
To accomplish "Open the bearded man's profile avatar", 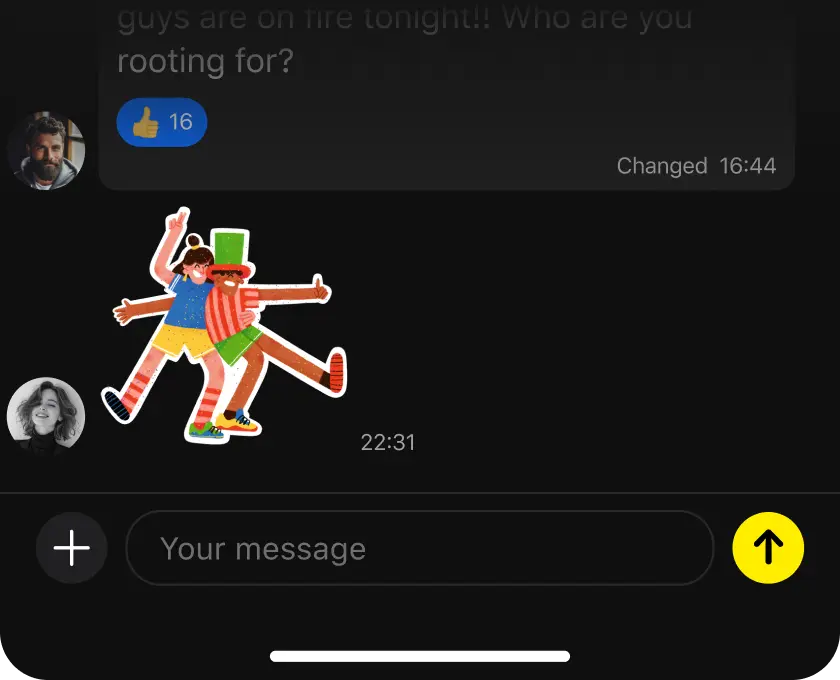I will [x=46, y=151].
